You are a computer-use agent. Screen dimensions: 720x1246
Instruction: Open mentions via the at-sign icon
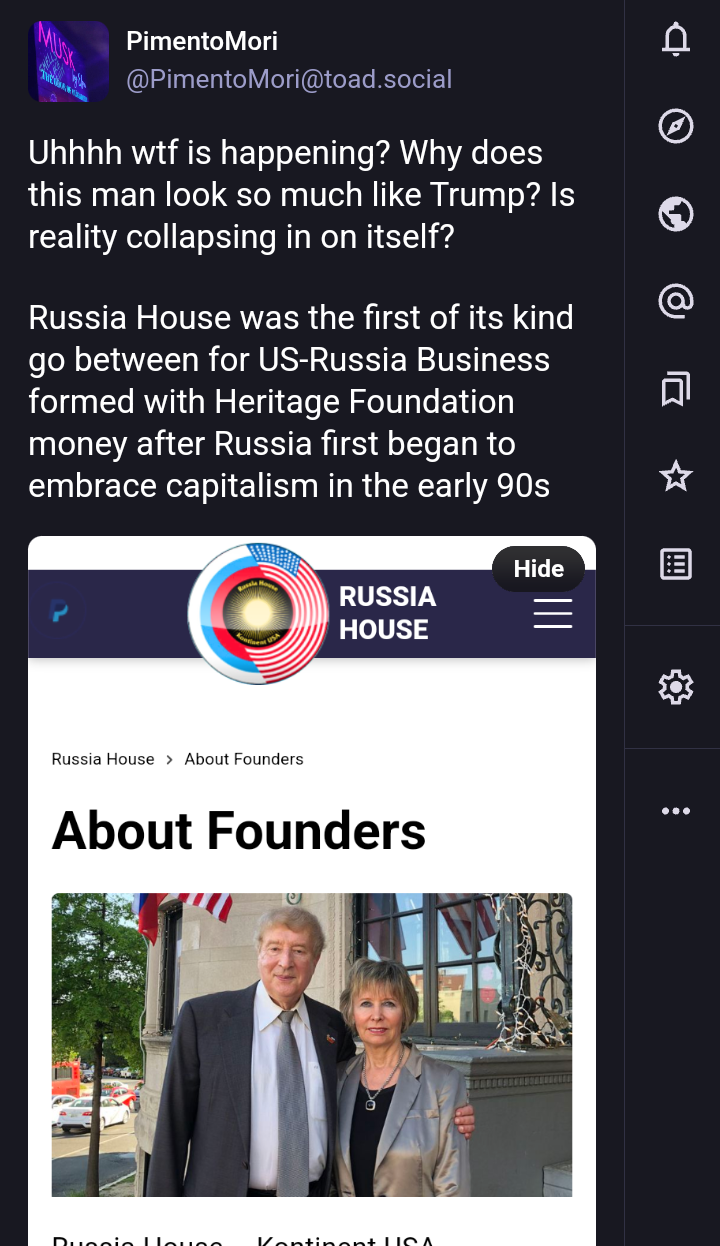coord(676,301)
